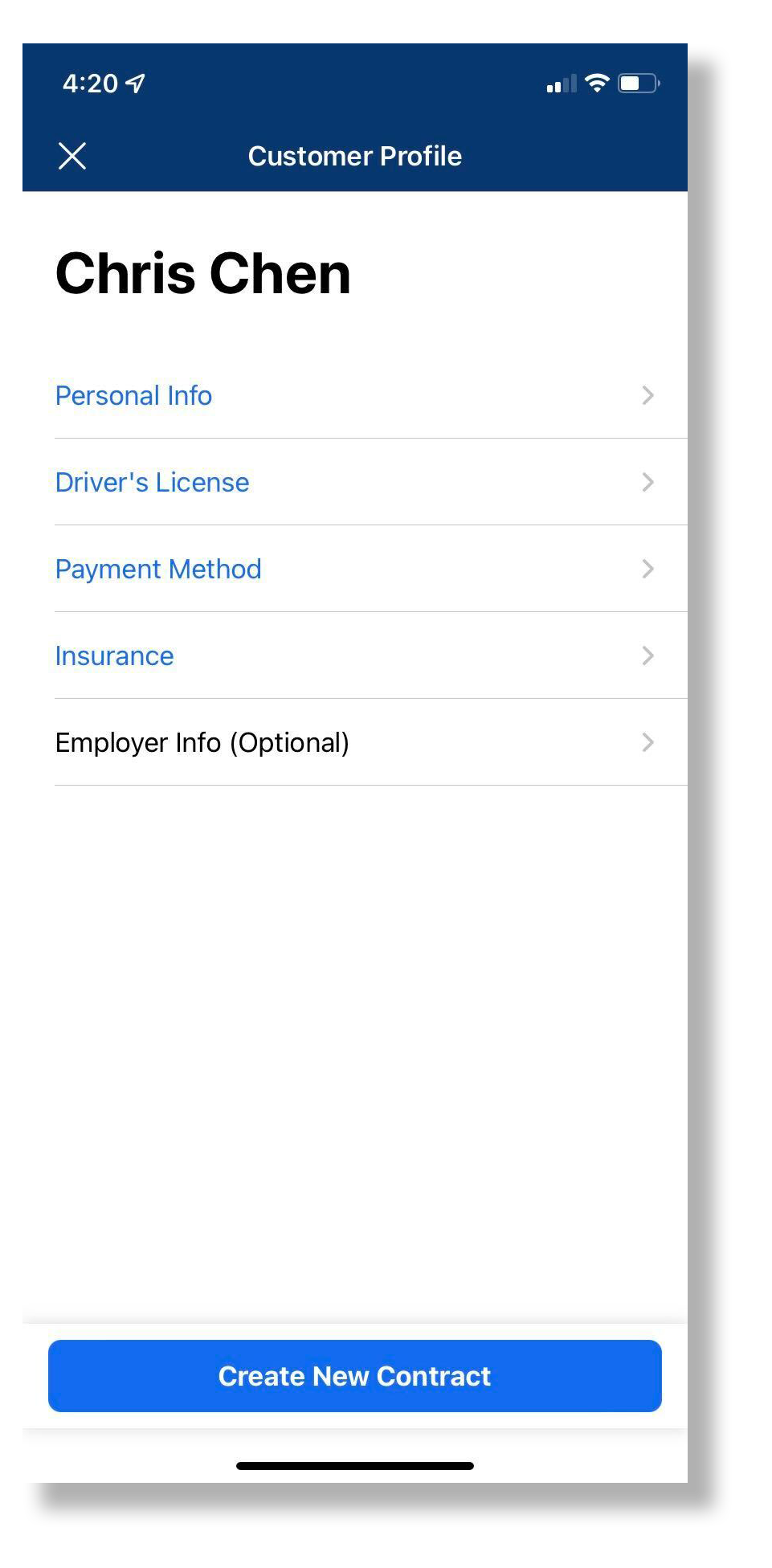Go to Insurance settings
This screenshot has width=772, height=1568.
point(355,655)
